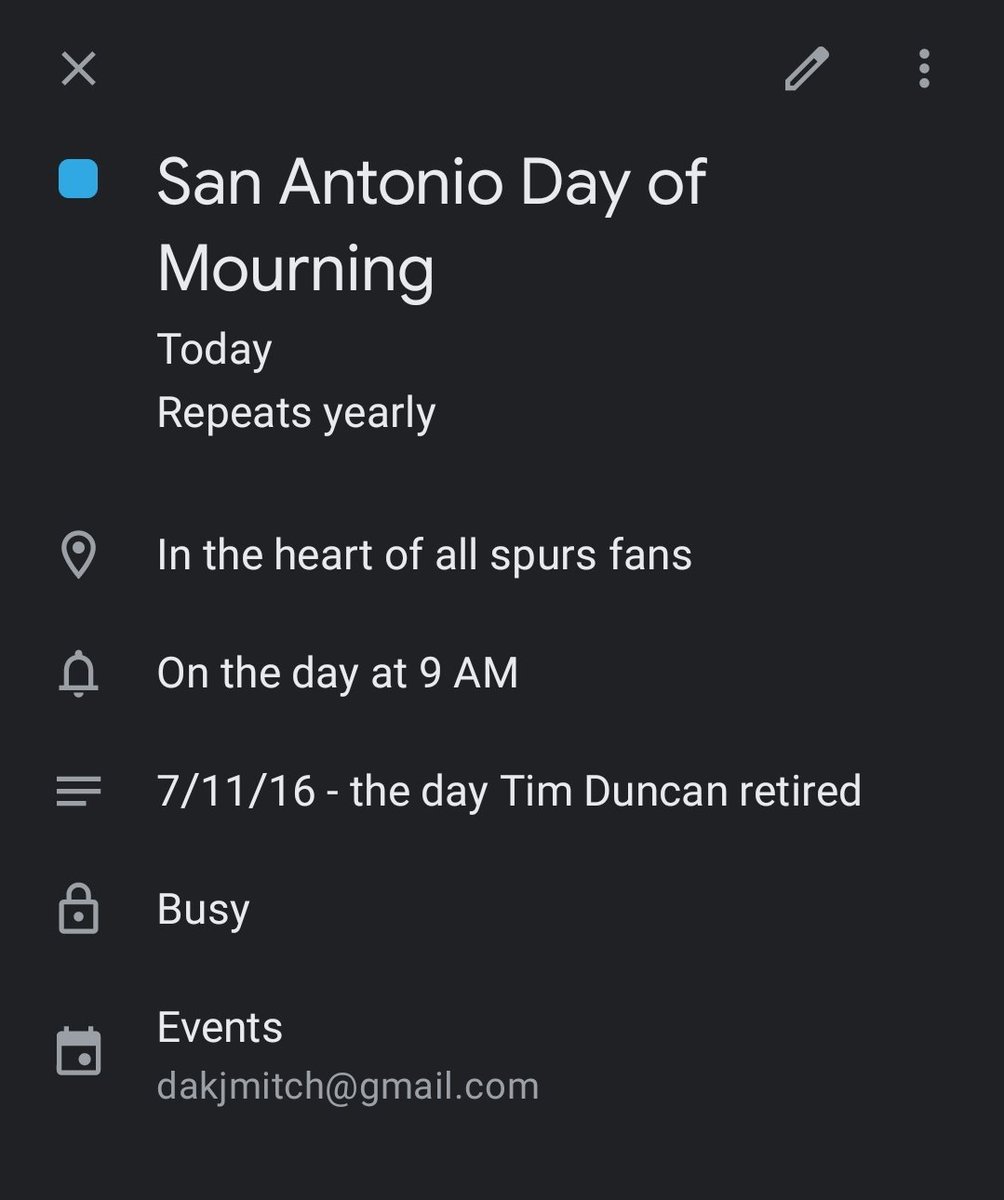Screen dimensions: 1004x1200
Task: Edit the San Antonio Day of Mourning event
Action: pyautogui.click(x=806, y=69)
